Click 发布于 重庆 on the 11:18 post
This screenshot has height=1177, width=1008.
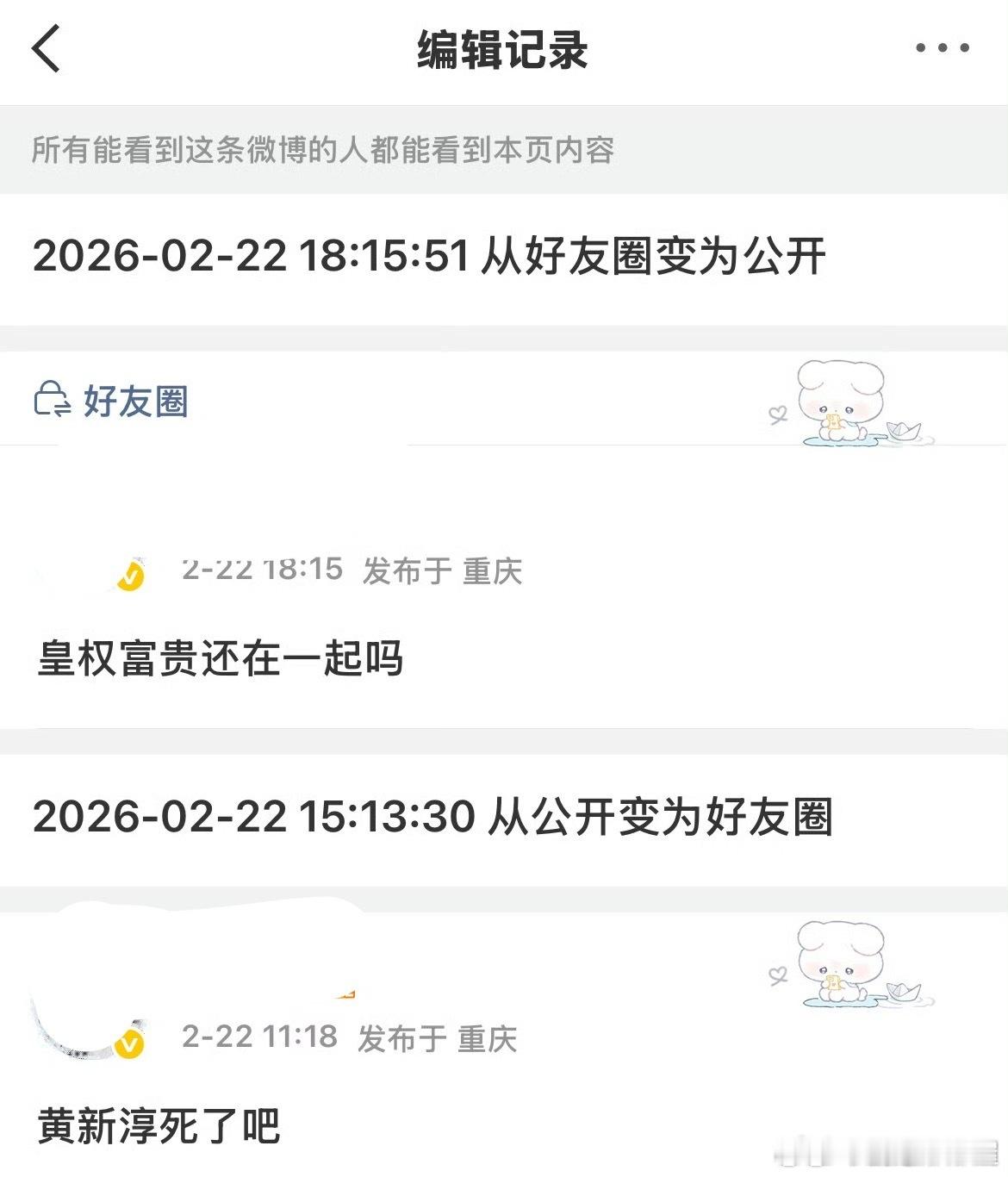point(439,1037)
